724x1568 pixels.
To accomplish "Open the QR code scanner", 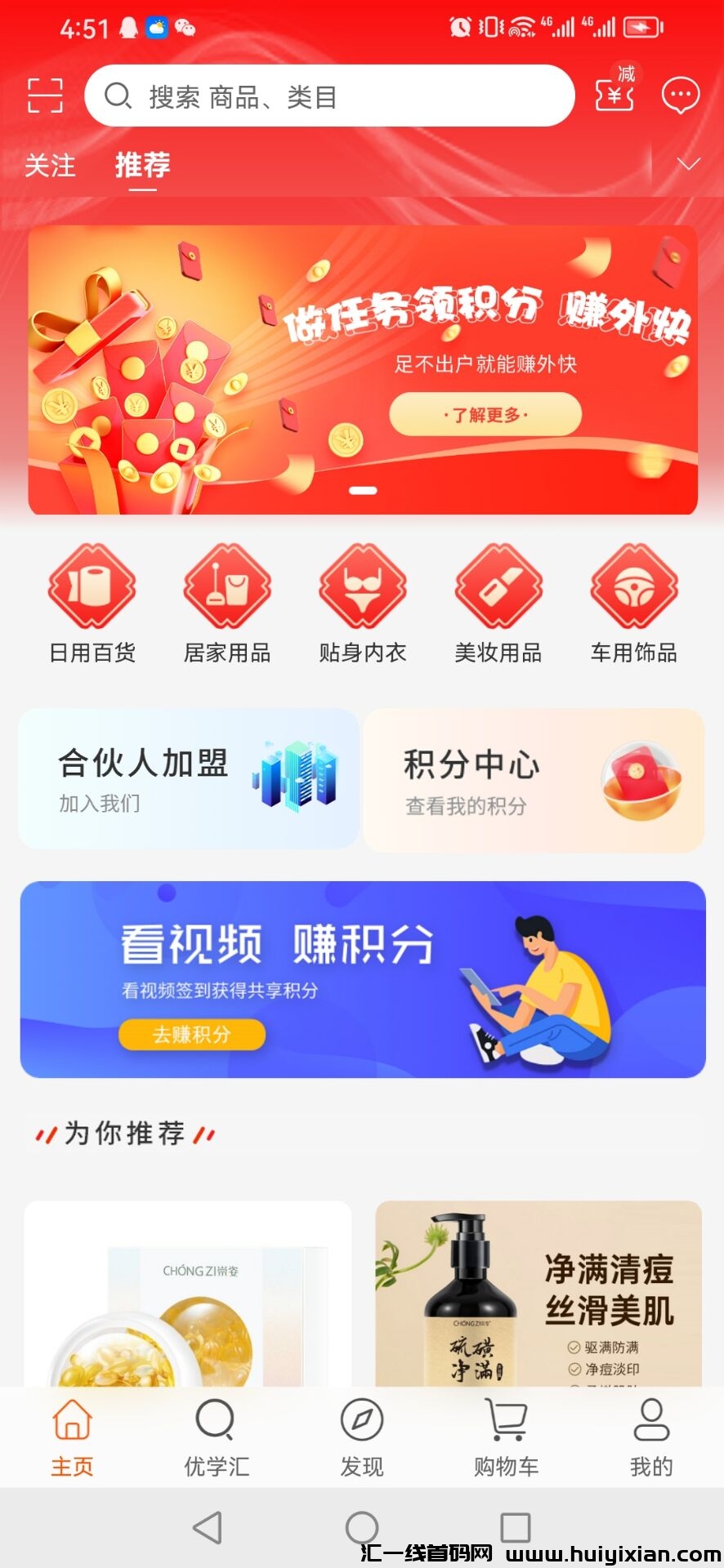I will point(45,96).
